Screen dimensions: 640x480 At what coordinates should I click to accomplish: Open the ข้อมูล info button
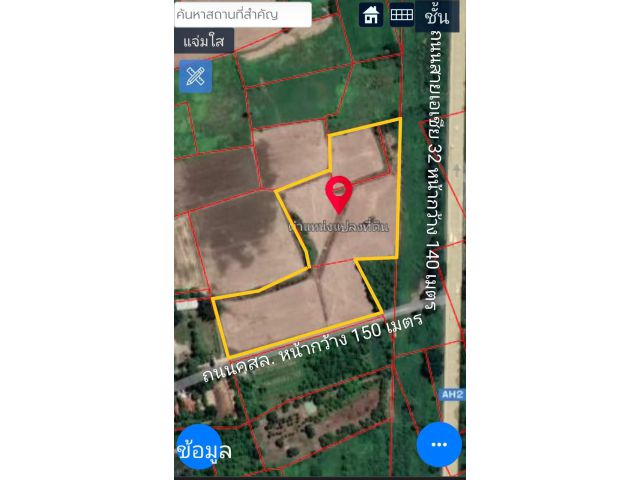click(x=203, y=450)
